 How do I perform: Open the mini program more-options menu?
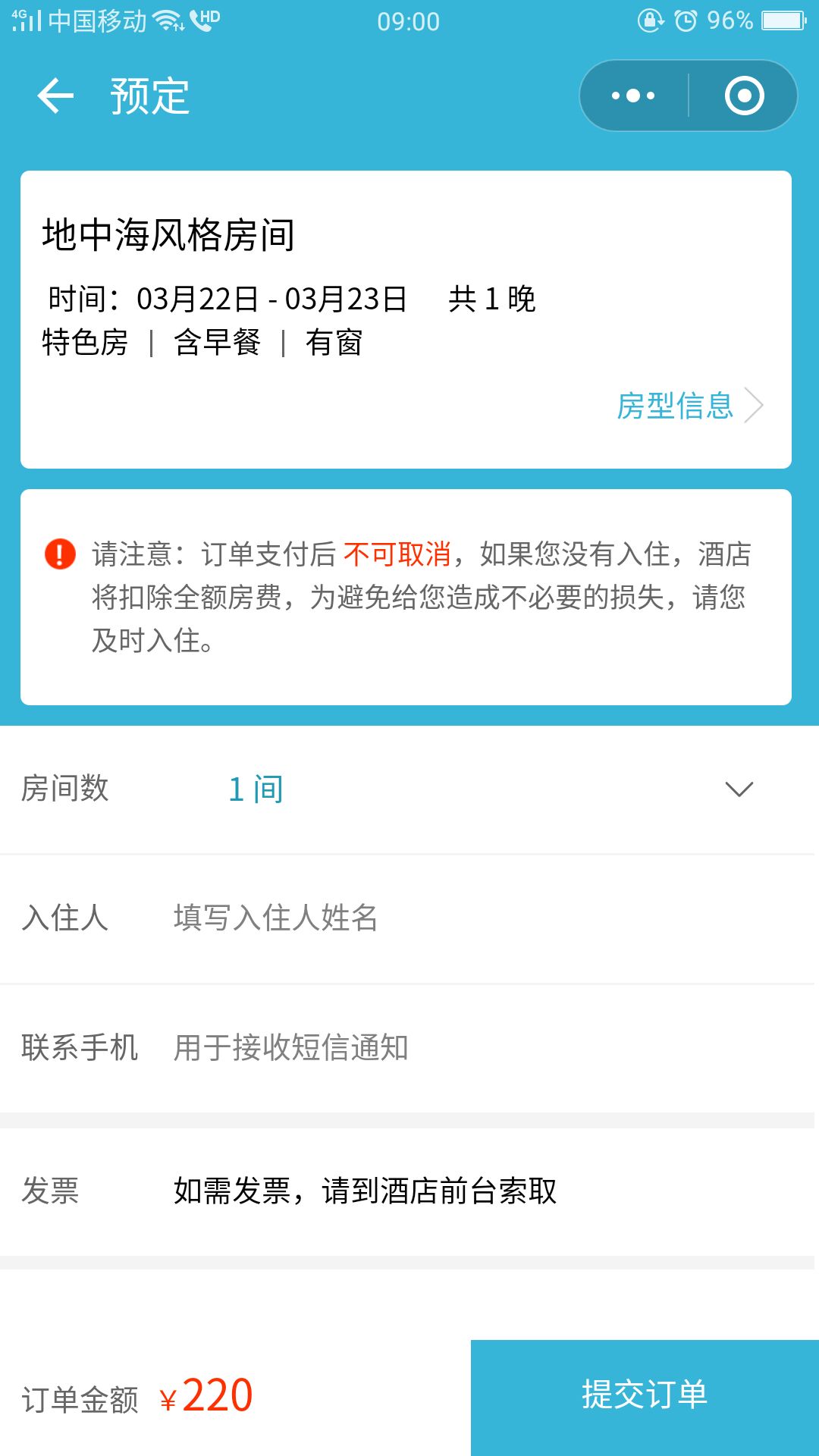click(633, 96)
